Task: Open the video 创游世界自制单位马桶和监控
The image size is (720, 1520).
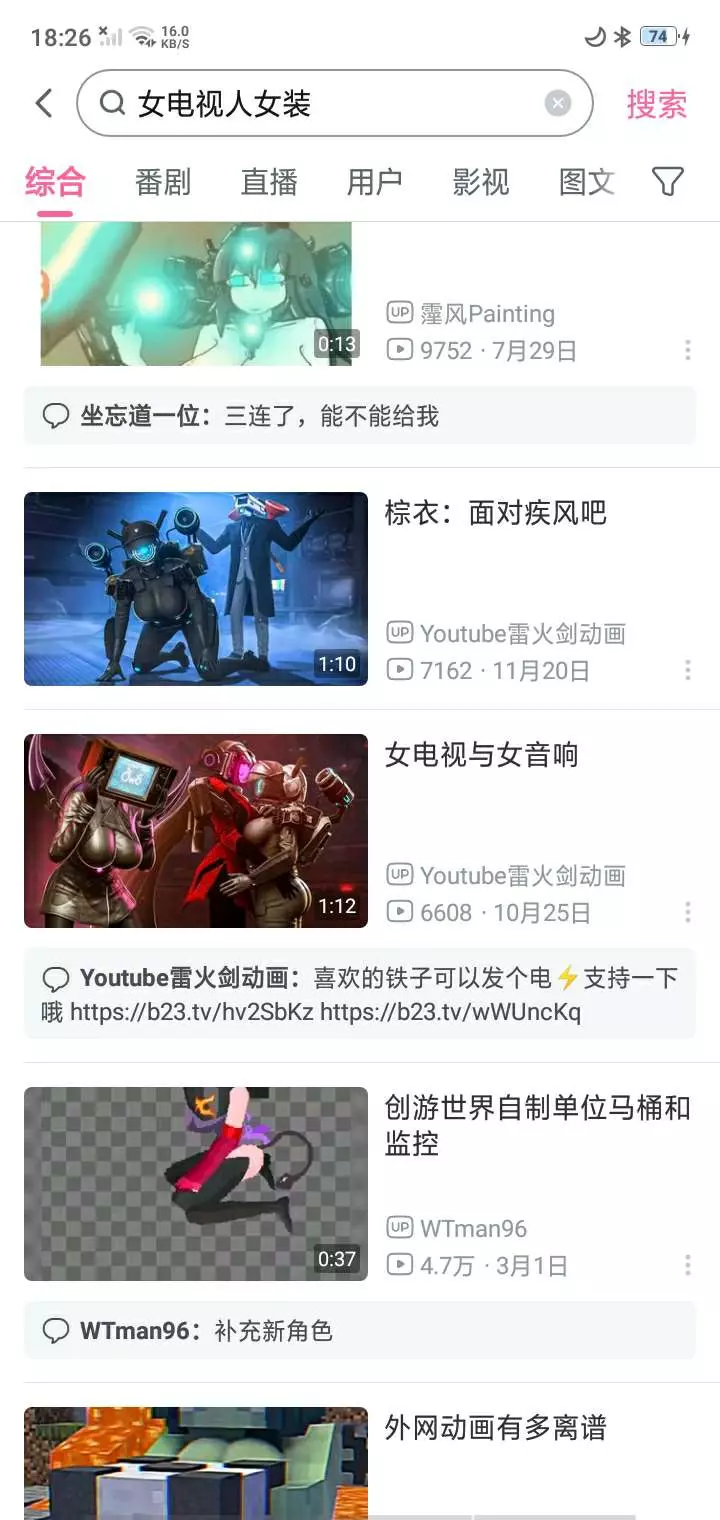Action: pyautogui.click(x=196, y=1183)
